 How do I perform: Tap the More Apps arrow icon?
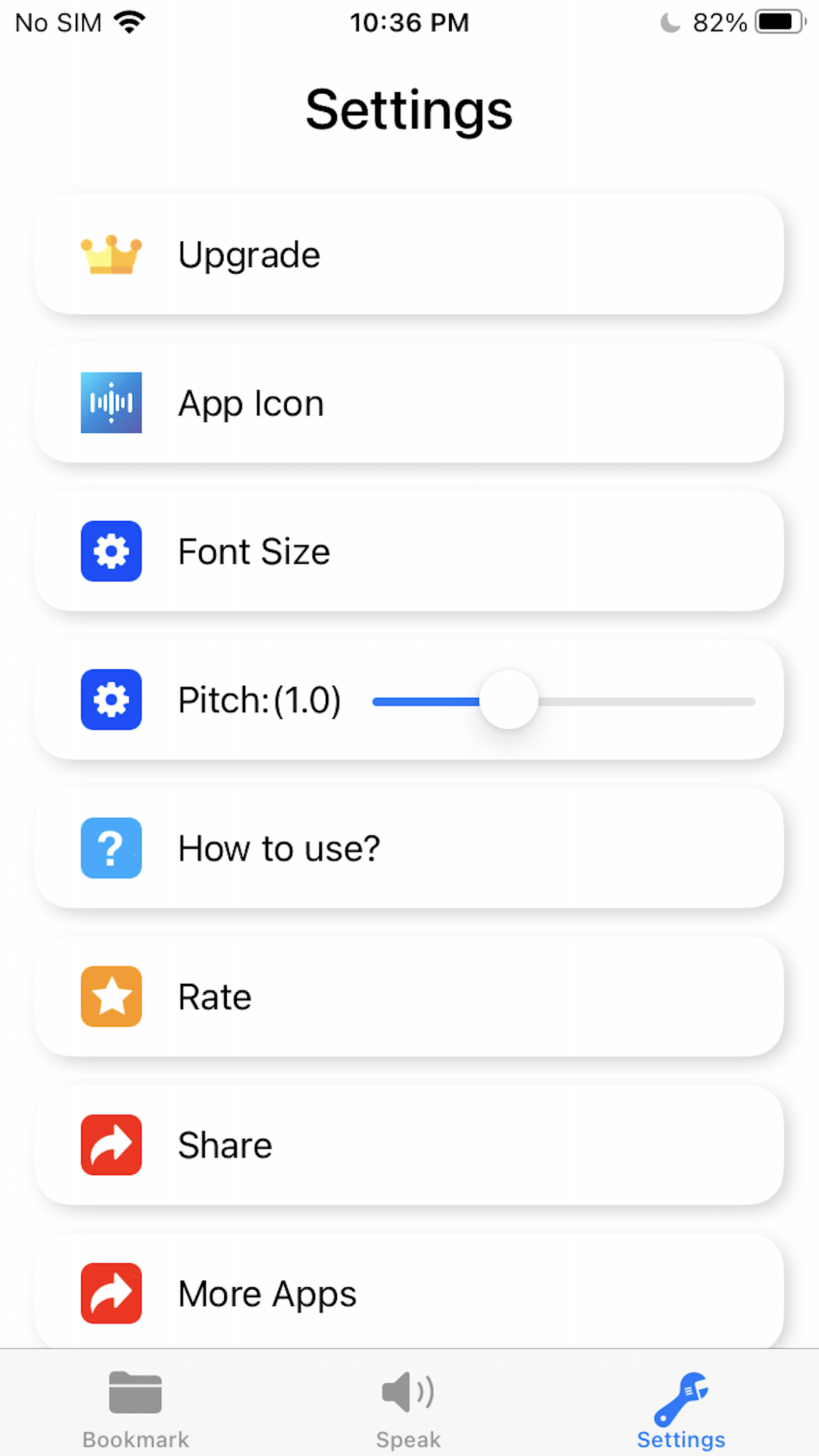(111, 1294)
